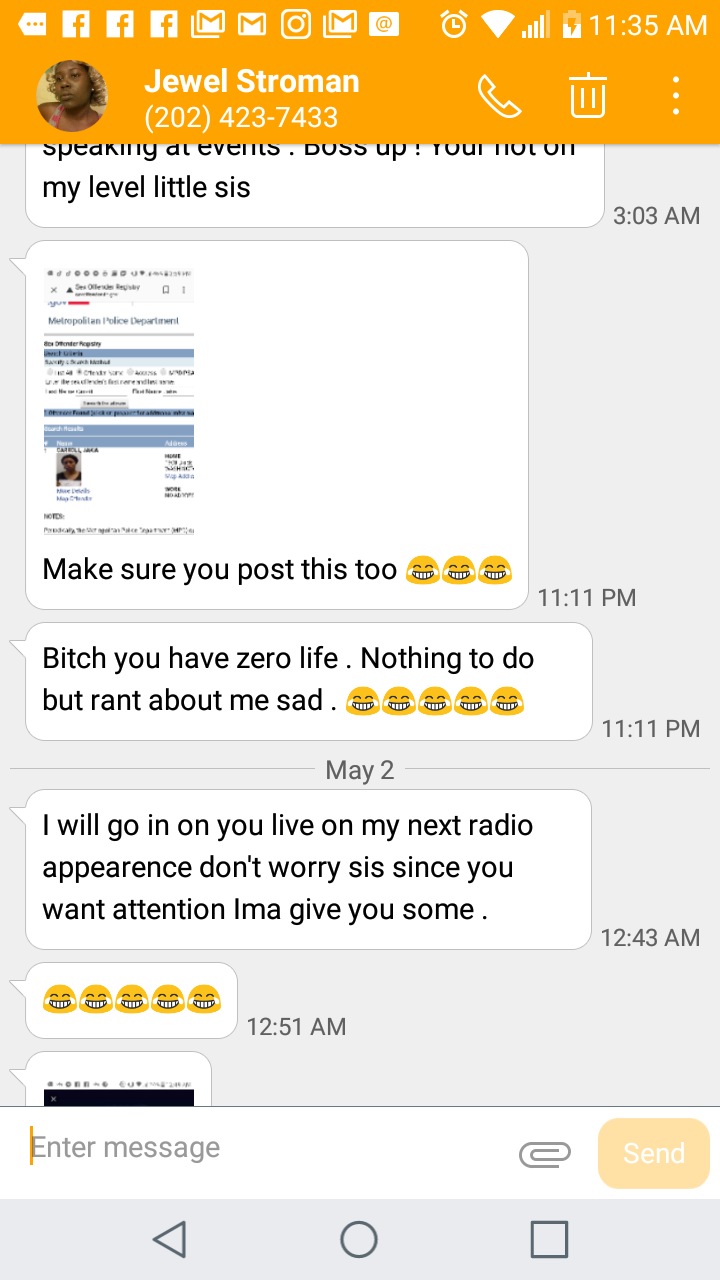
Task: Go back using the system back button
Action: click(x=169, y=1240)
